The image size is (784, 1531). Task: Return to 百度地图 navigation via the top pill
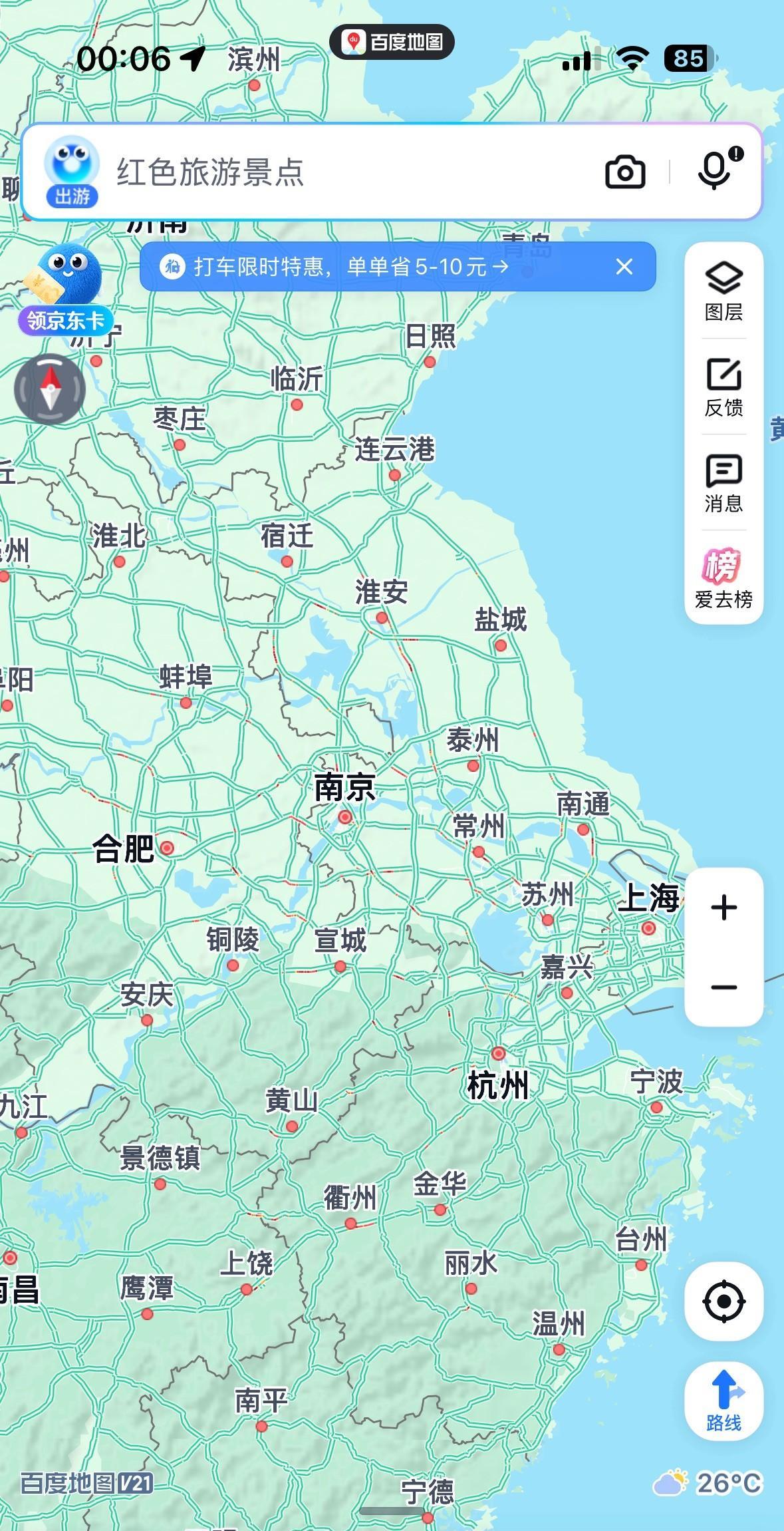(392, 42)
